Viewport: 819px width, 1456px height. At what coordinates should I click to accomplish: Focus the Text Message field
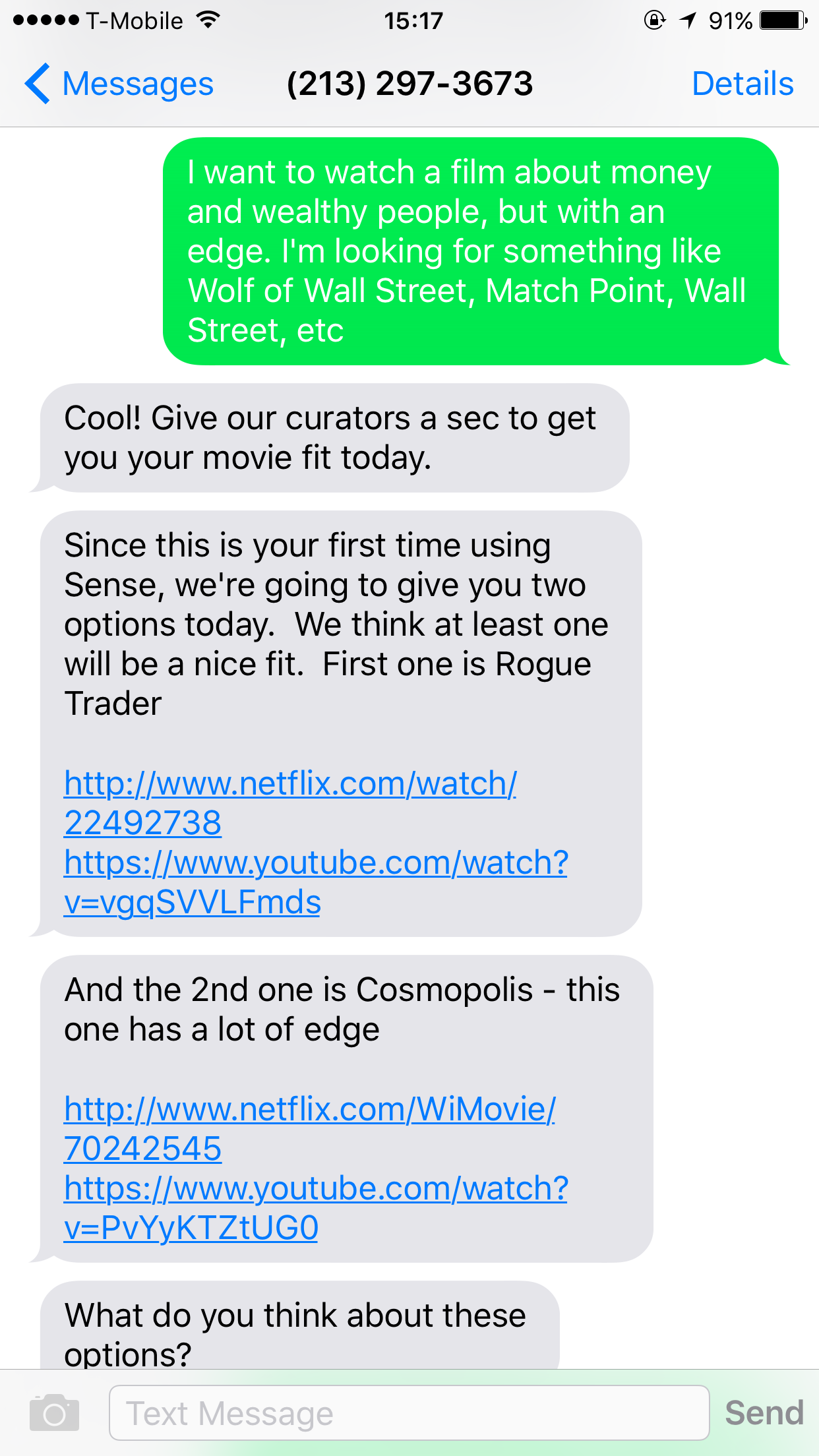[409, 1413]
